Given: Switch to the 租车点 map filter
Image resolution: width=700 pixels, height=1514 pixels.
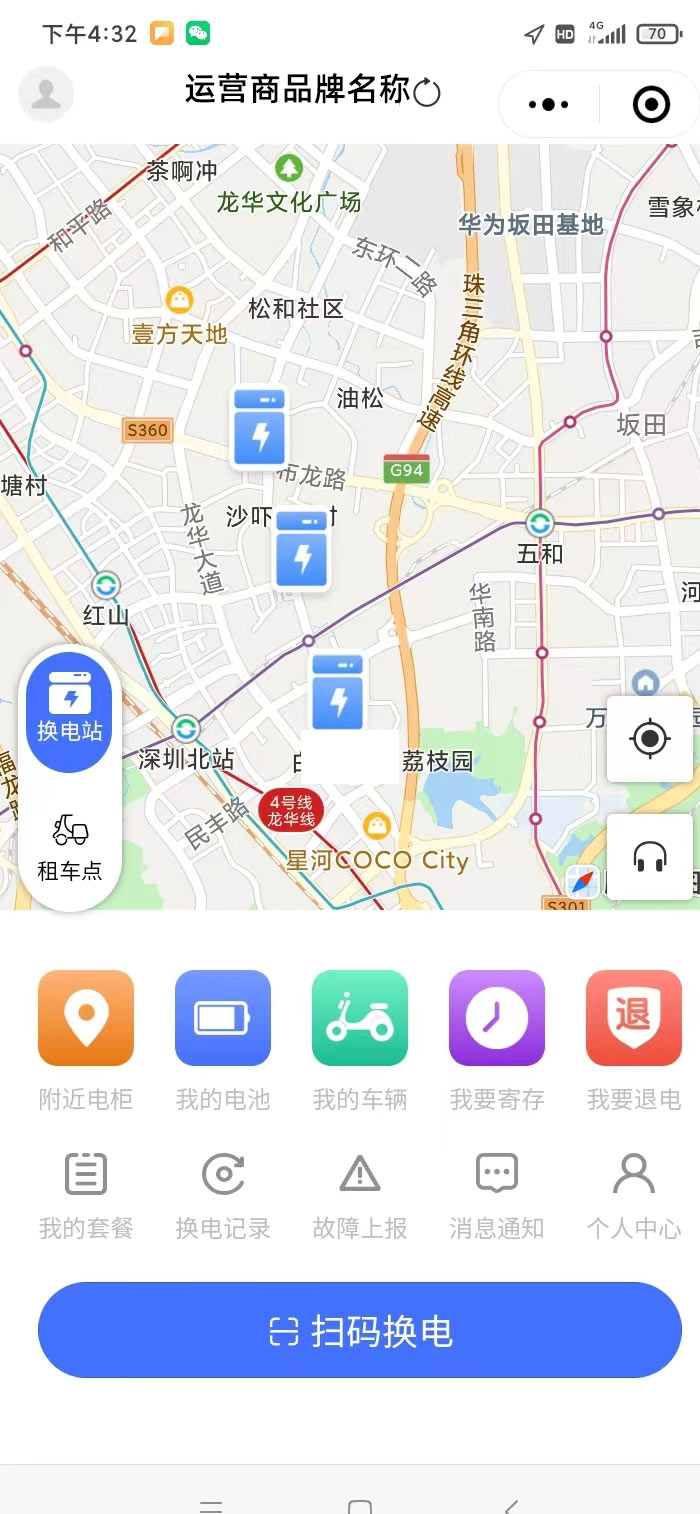Looking at the screenshot, I should (70, 849).
